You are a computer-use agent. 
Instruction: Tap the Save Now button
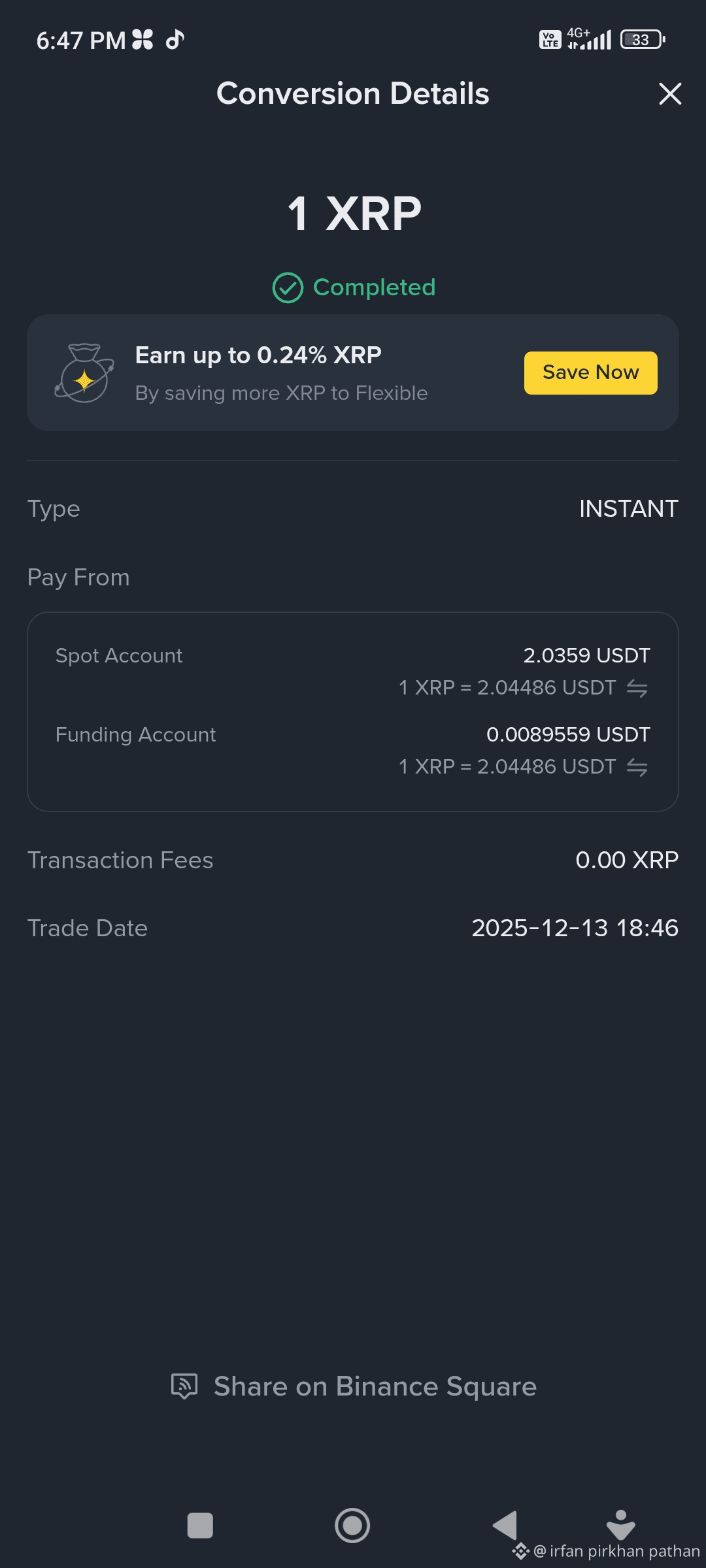click(590, 372)
